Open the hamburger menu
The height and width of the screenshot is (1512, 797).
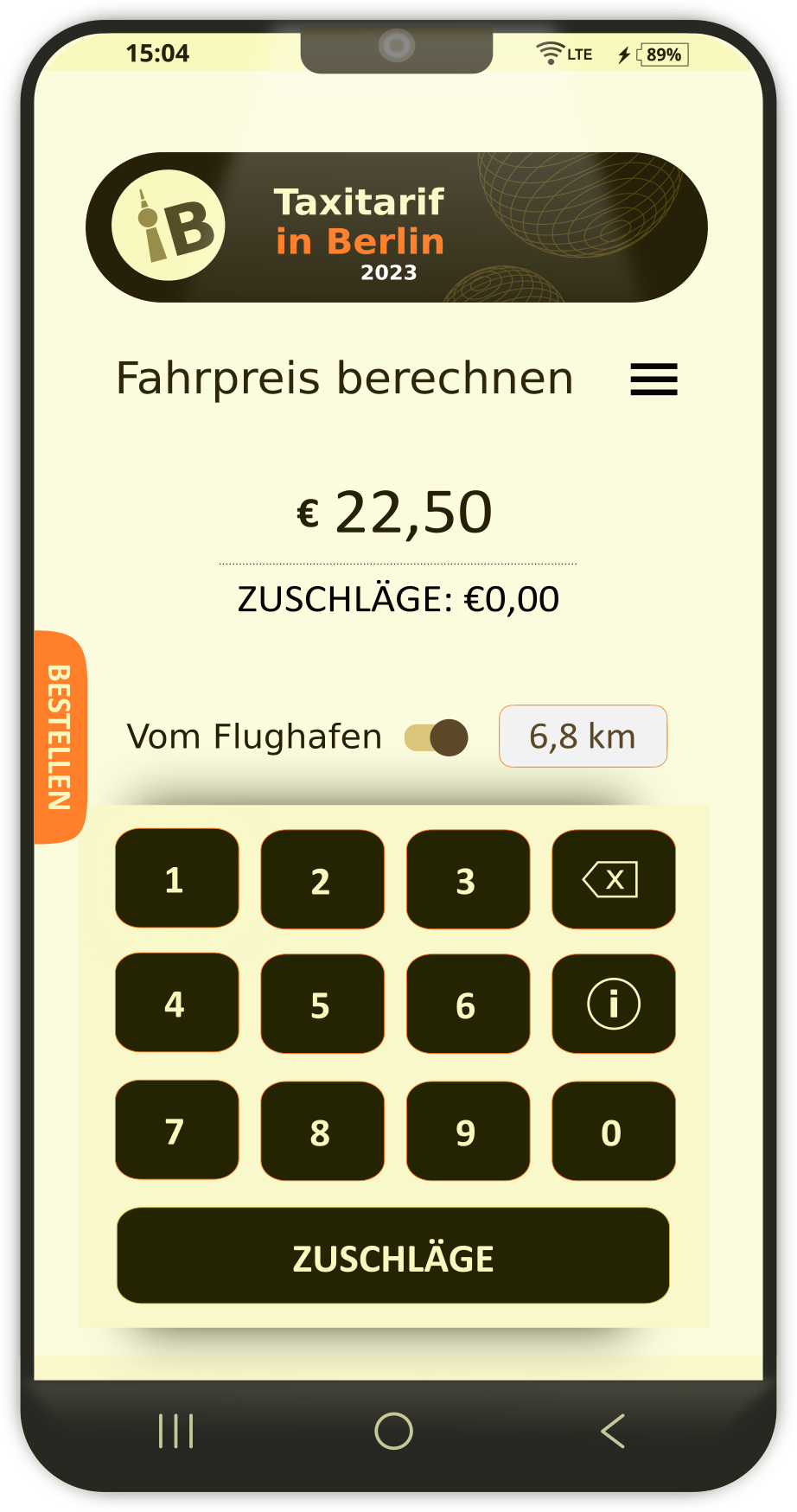pos(654,380)
